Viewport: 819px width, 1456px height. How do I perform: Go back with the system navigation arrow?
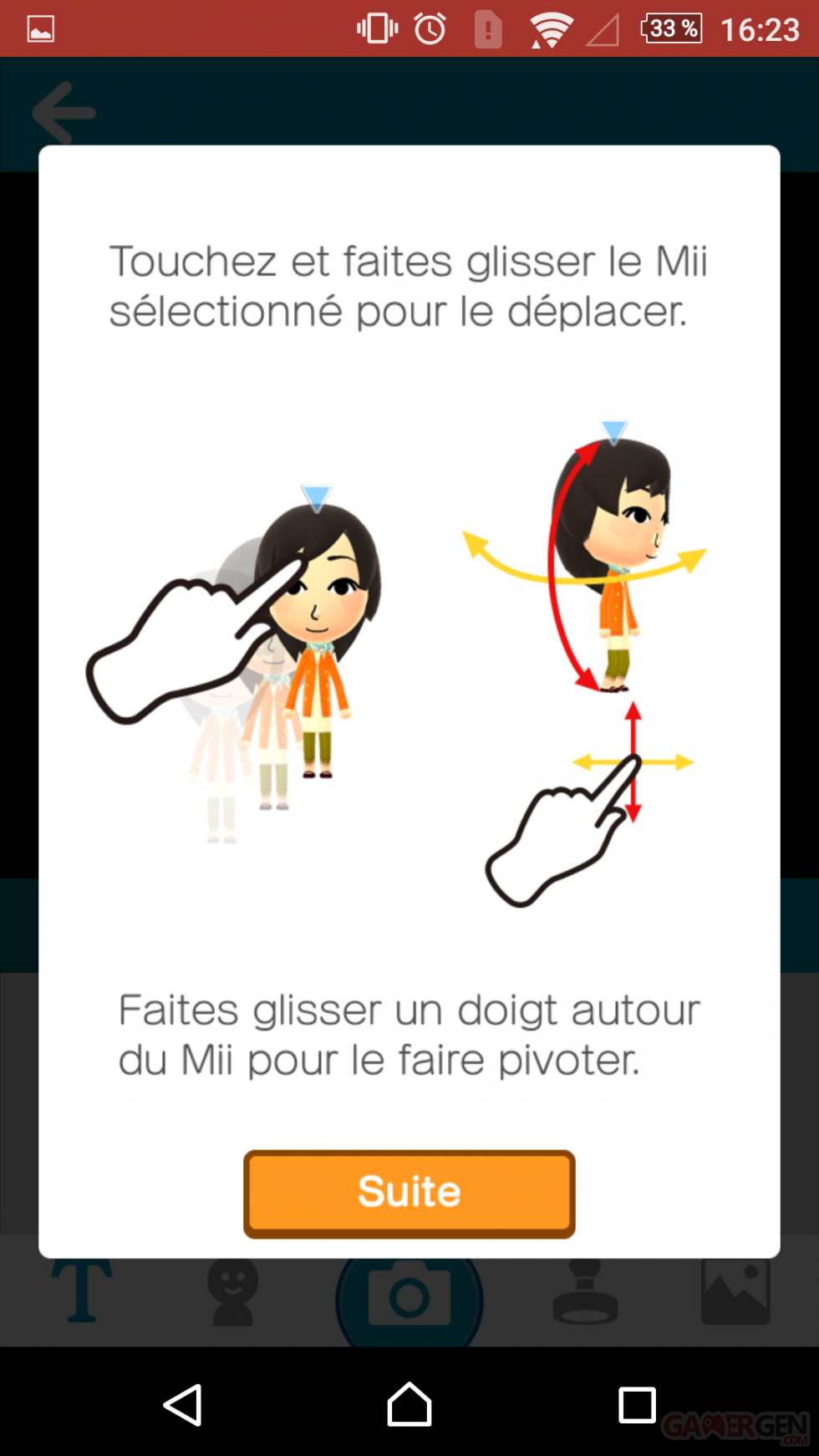[x=183, y=1405]
